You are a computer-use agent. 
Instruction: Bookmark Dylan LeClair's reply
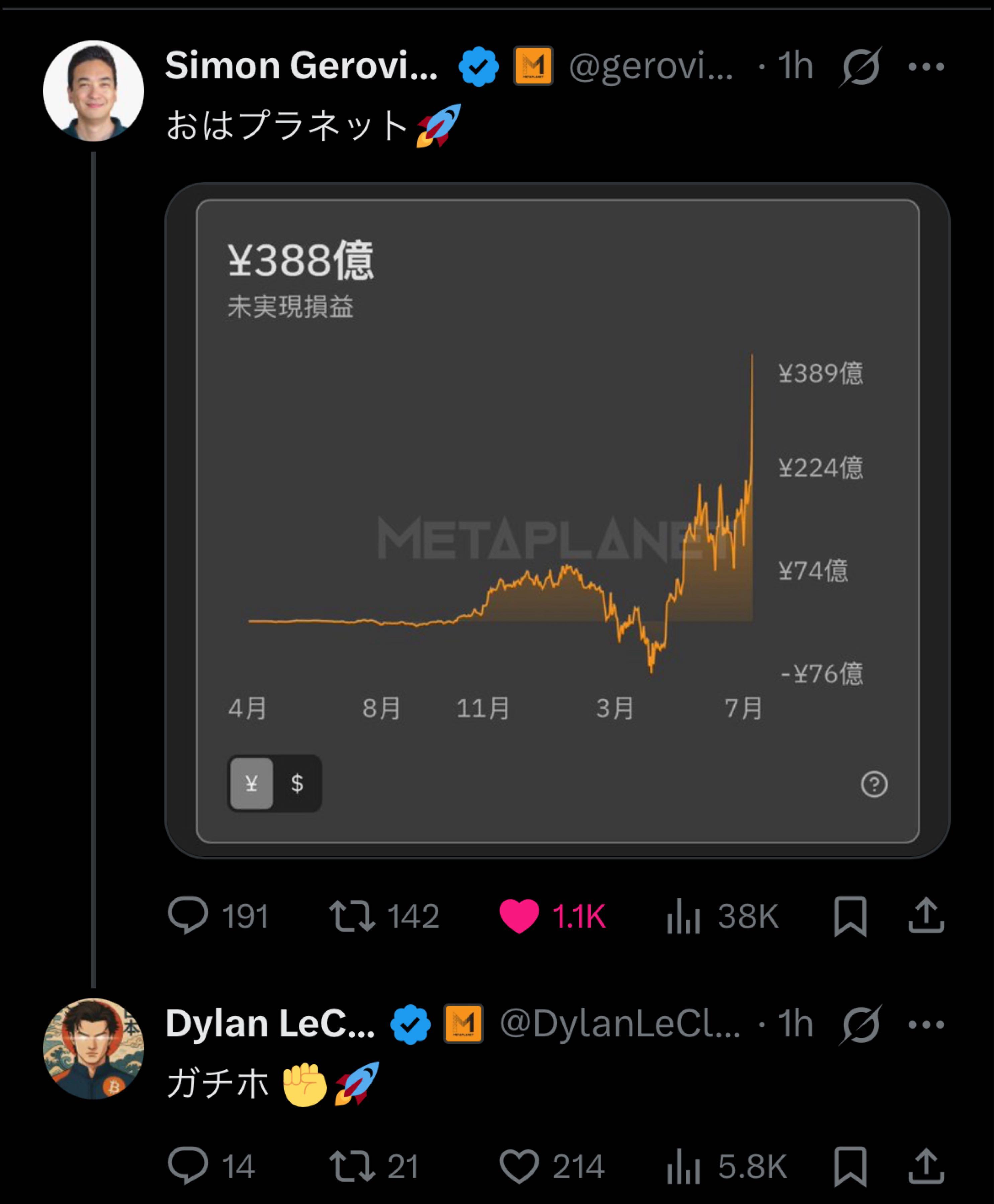pos(850,1166)
